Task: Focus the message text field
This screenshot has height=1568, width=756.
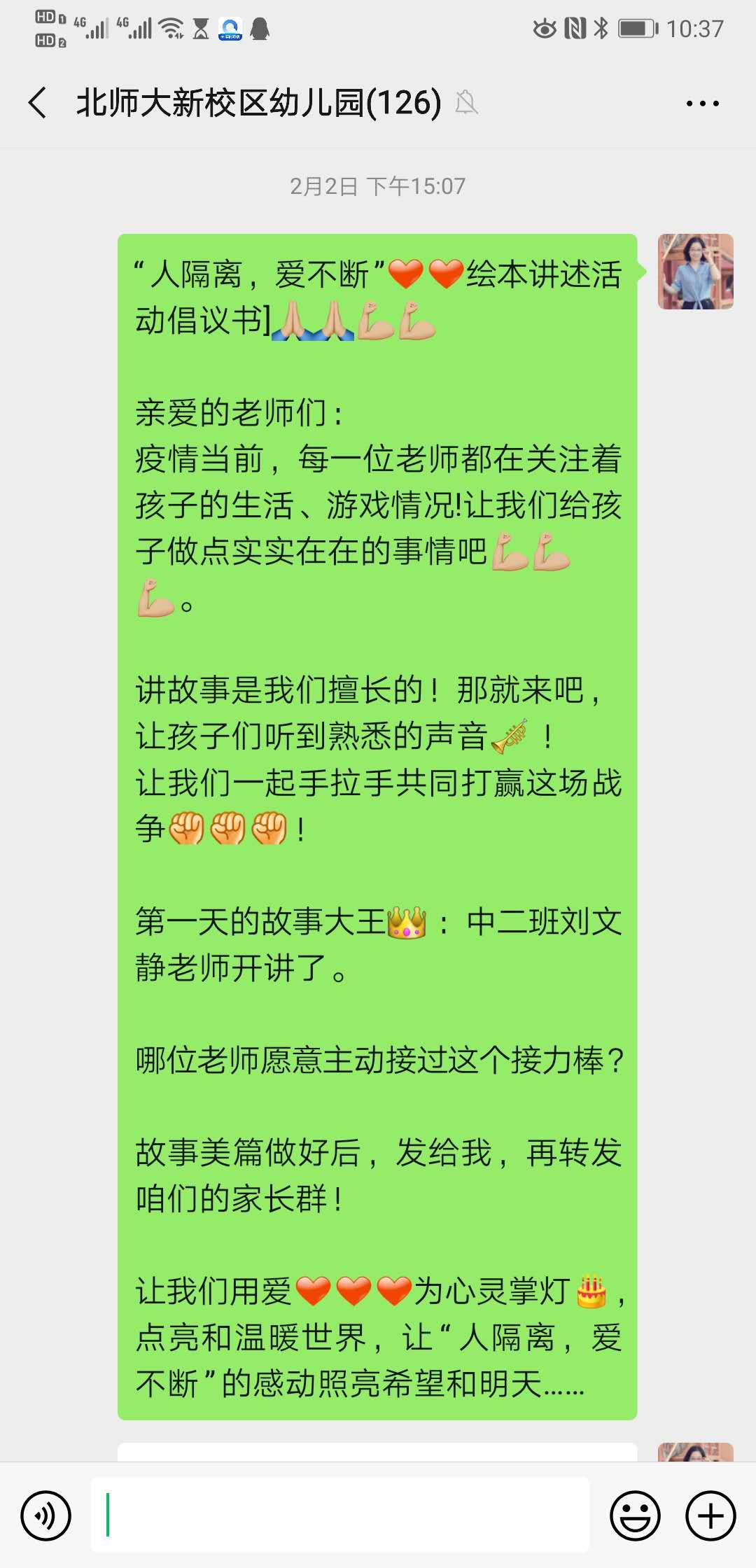Action: click(340, 1515)
